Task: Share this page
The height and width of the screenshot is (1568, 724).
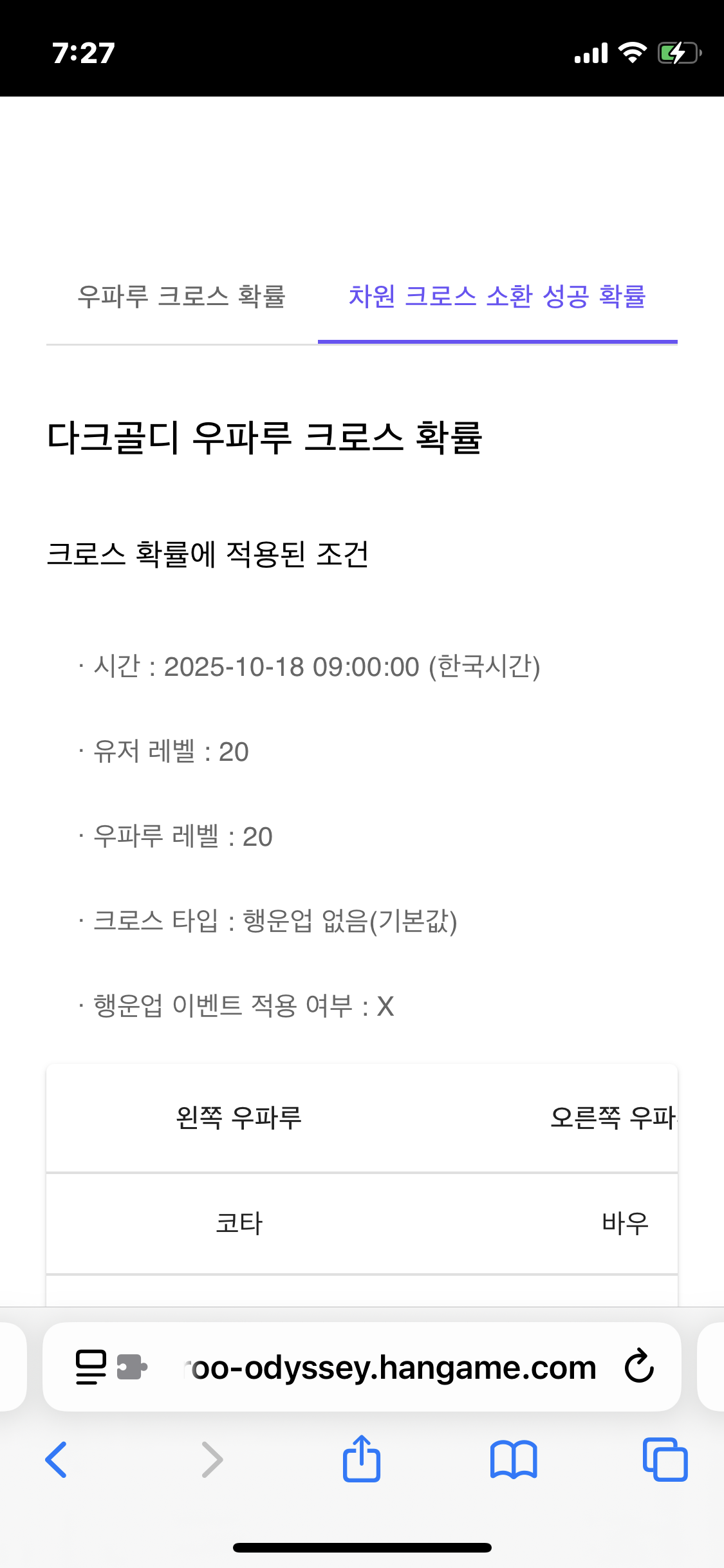Action: click(362, 1459)
